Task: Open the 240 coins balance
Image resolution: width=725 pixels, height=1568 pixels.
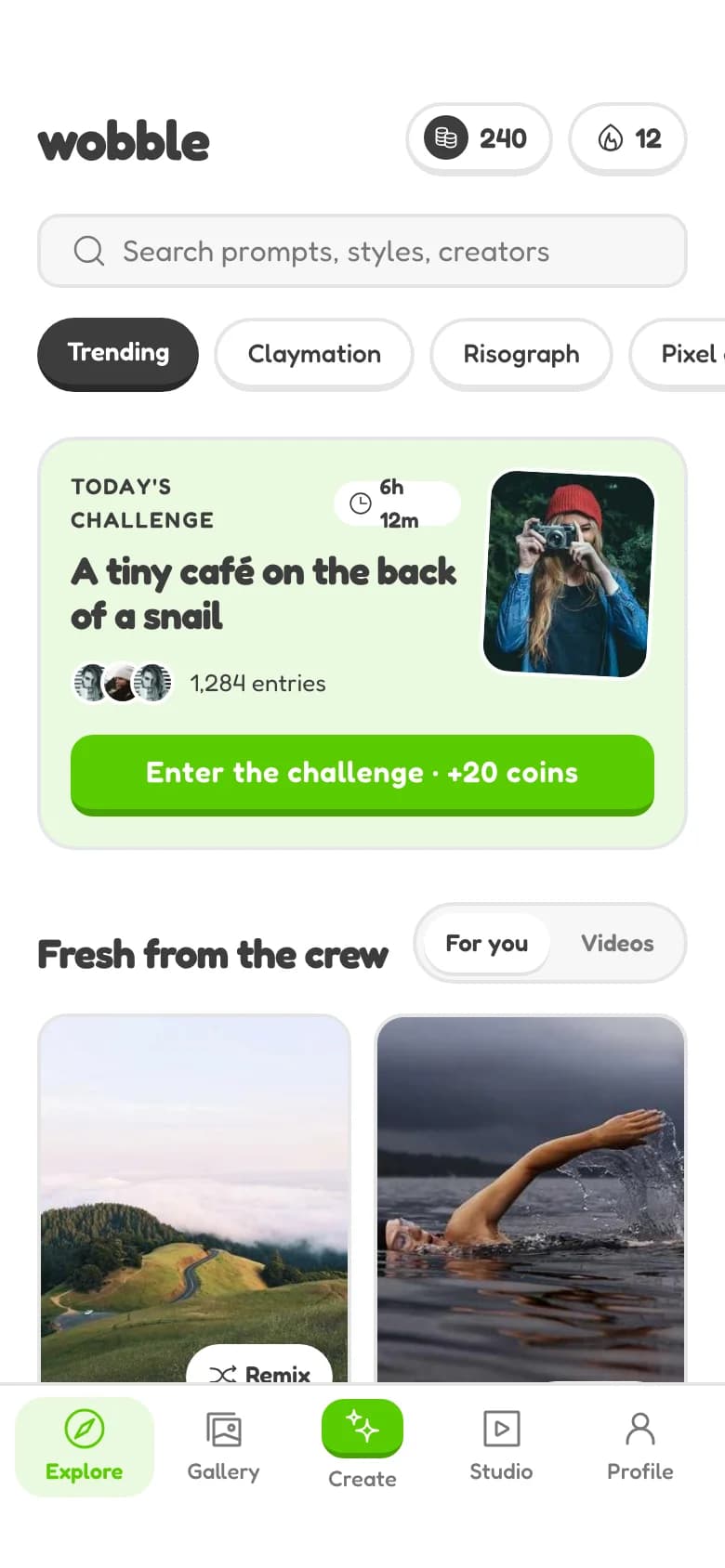Action: (x=479, y=138)
